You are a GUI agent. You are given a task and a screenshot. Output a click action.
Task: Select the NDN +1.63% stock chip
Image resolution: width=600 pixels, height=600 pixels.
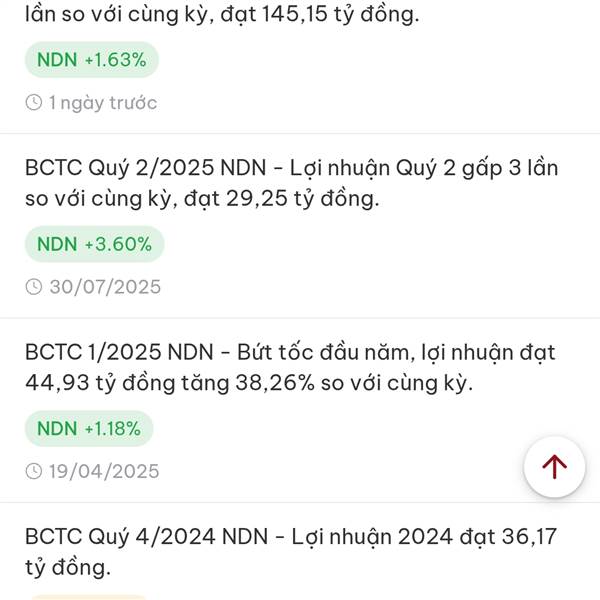pos(92,59)
